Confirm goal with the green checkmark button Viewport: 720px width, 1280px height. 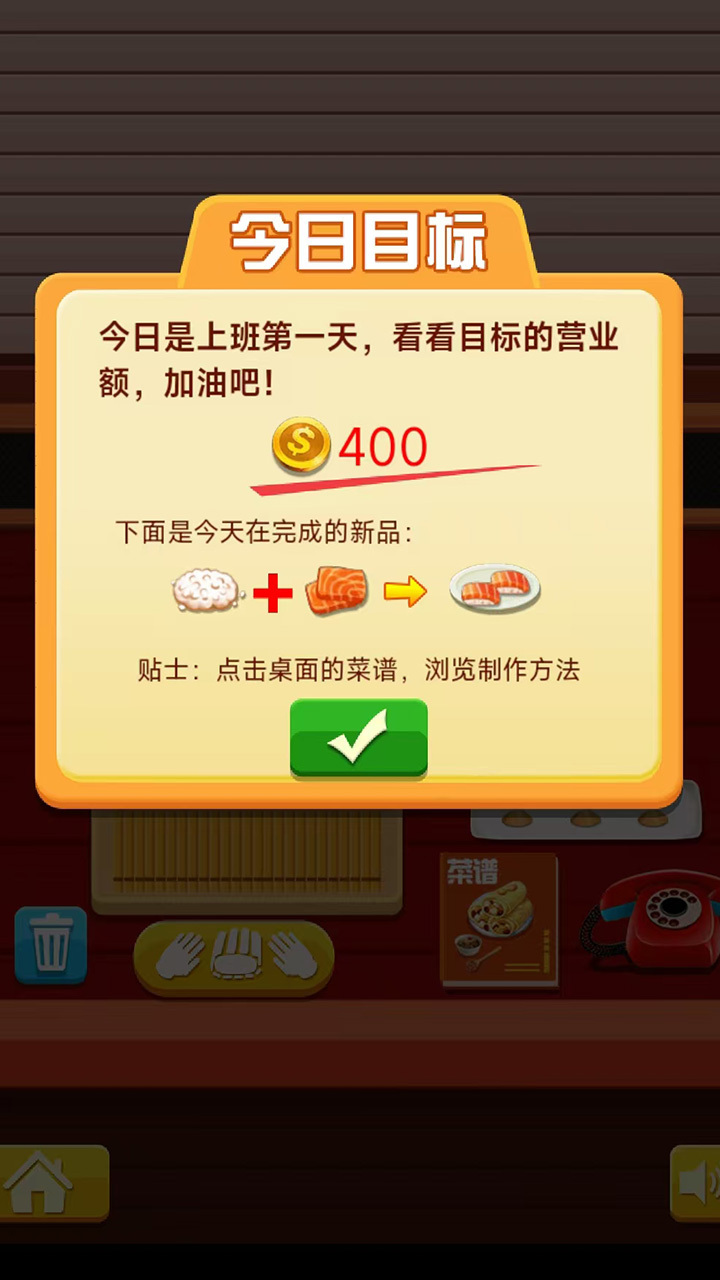[358, 739]
